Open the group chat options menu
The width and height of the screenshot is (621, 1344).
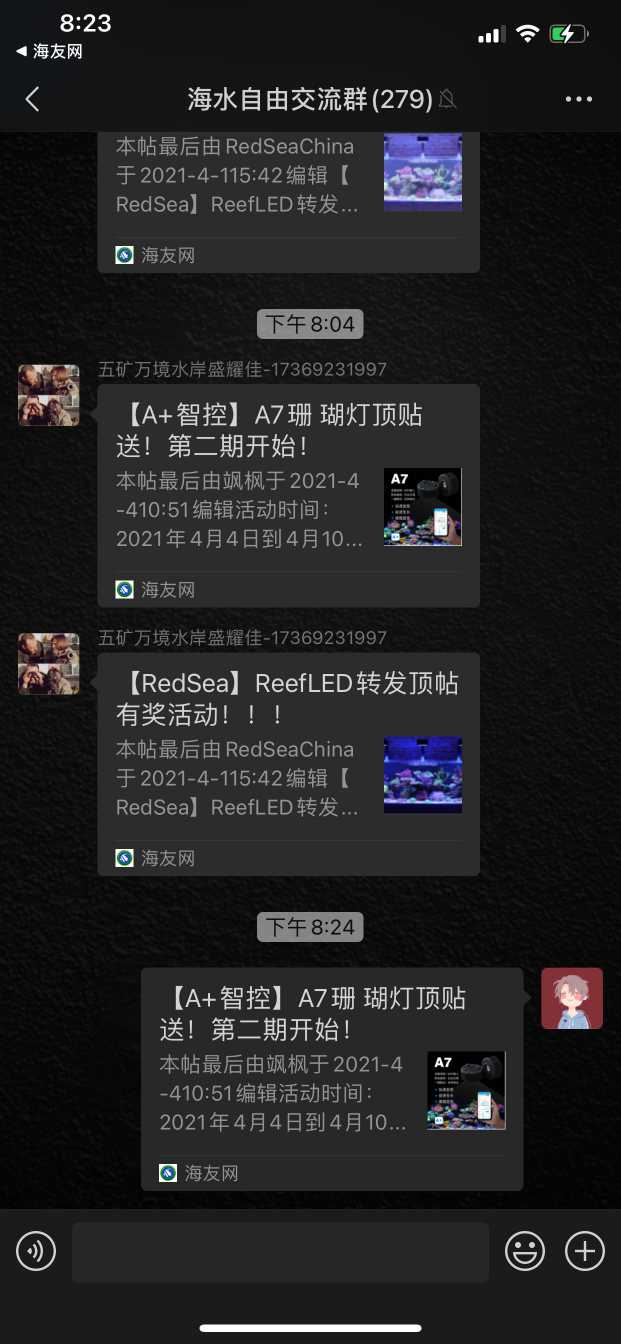pyautogui.click(x=579, y=99)
